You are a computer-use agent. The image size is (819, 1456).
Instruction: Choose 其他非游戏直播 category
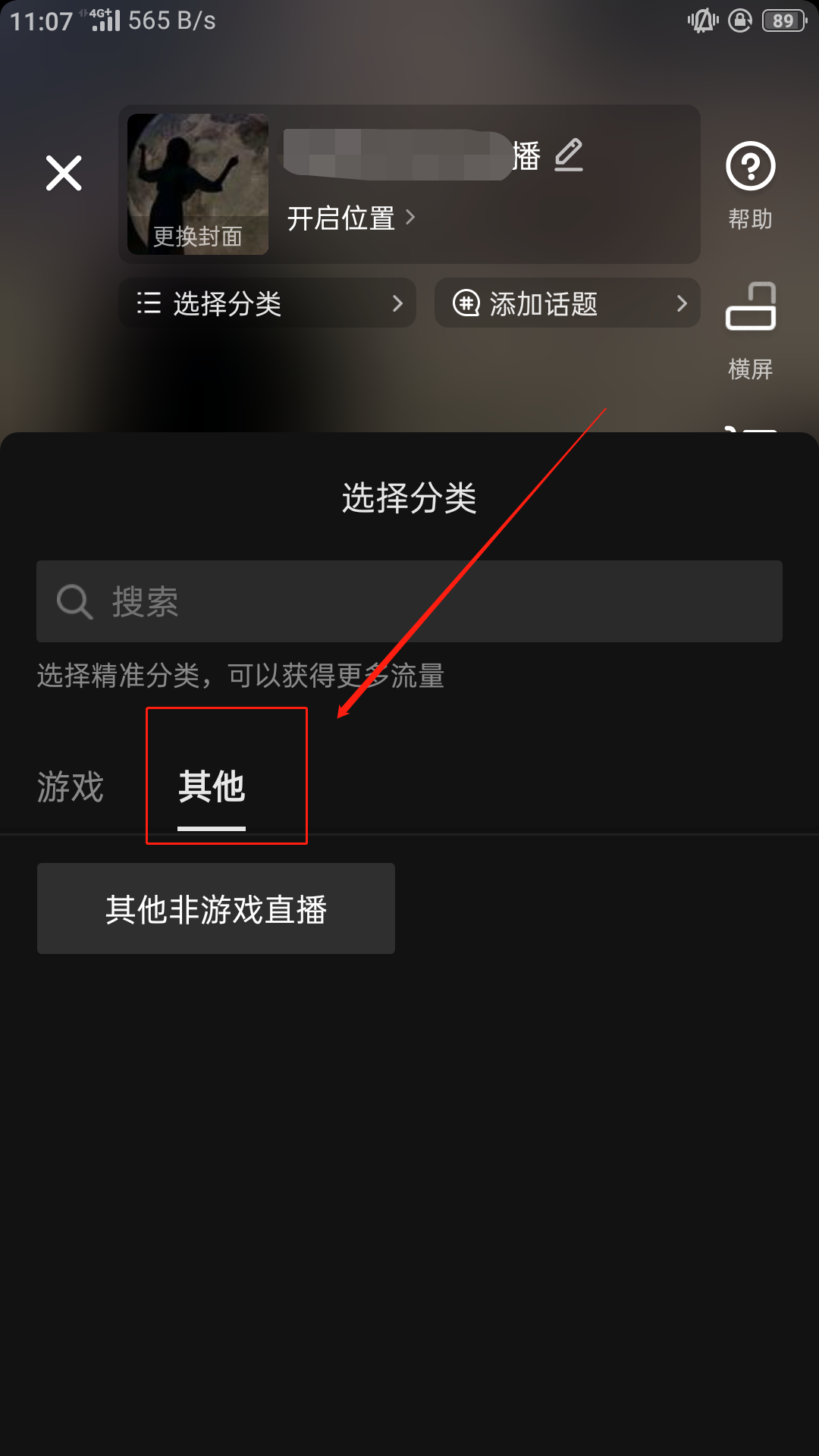216,908
